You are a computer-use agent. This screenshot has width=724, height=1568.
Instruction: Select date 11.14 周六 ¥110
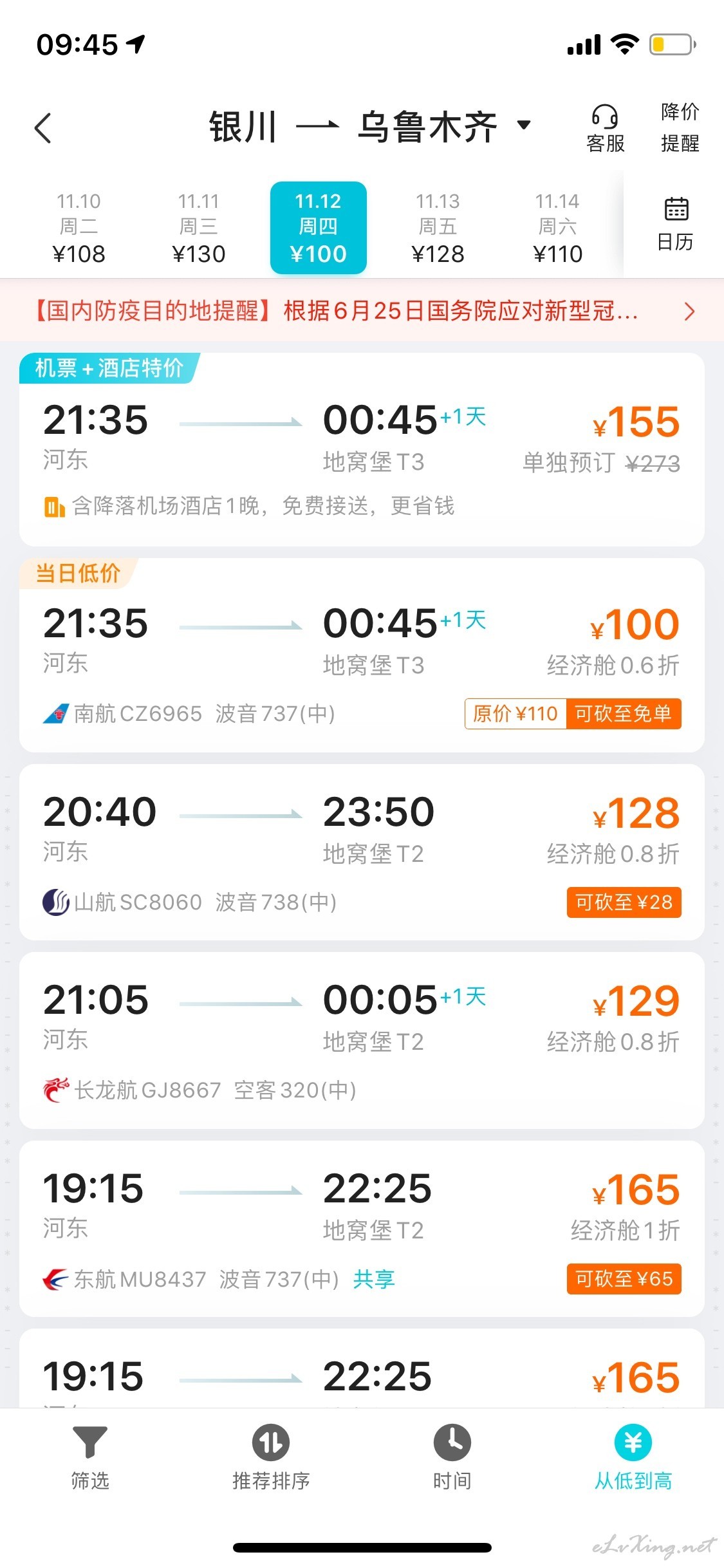click(557, 228)
